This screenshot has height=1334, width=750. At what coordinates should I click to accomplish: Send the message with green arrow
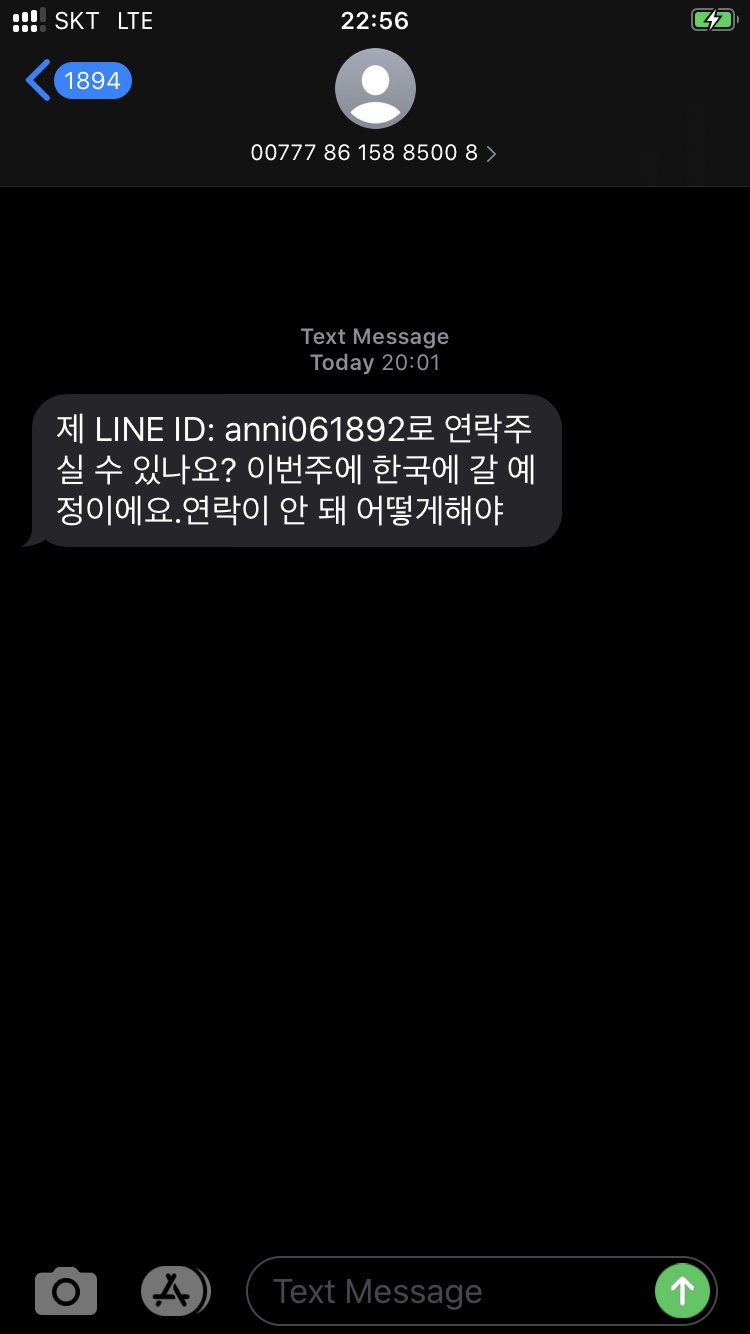[x=682, y=1291]
